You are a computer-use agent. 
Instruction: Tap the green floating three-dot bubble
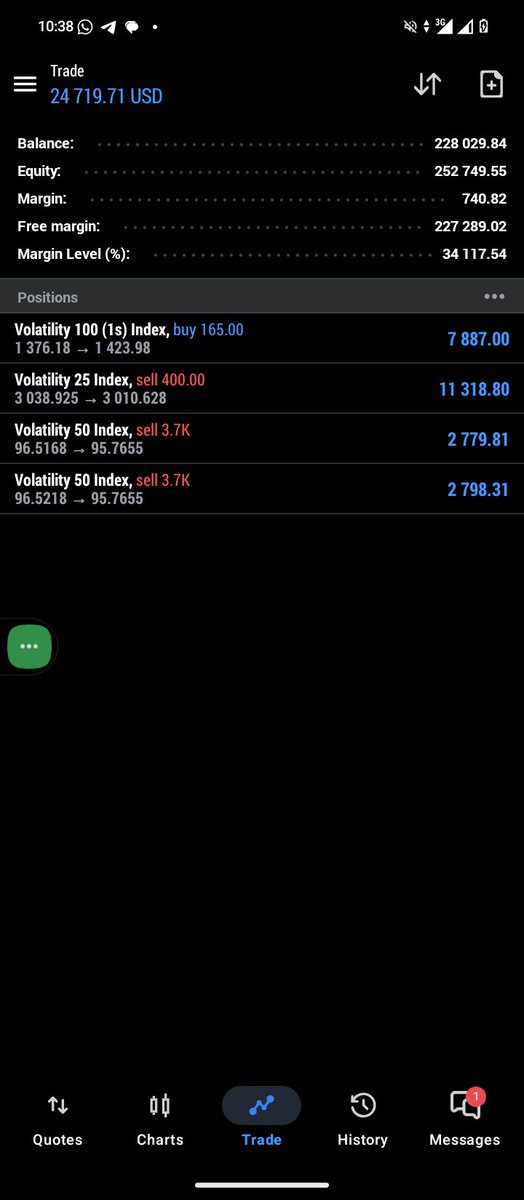pyautogui.click(x=29, y=646)
